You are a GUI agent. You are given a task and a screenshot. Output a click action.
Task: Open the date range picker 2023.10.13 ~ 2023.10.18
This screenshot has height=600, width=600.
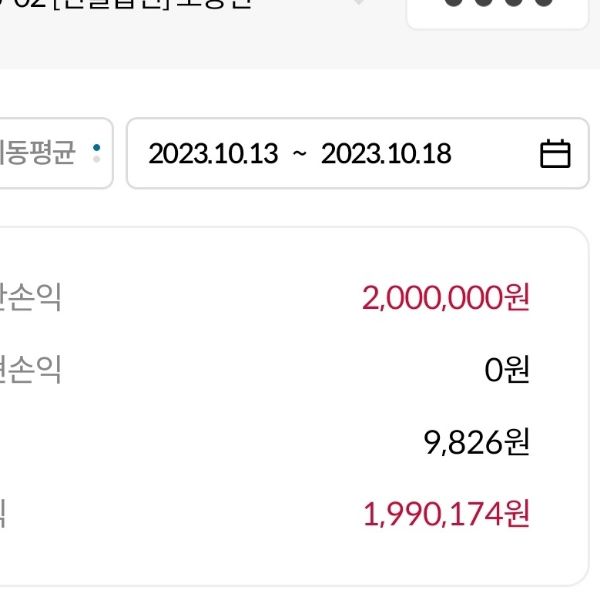[x=357, y=154]
